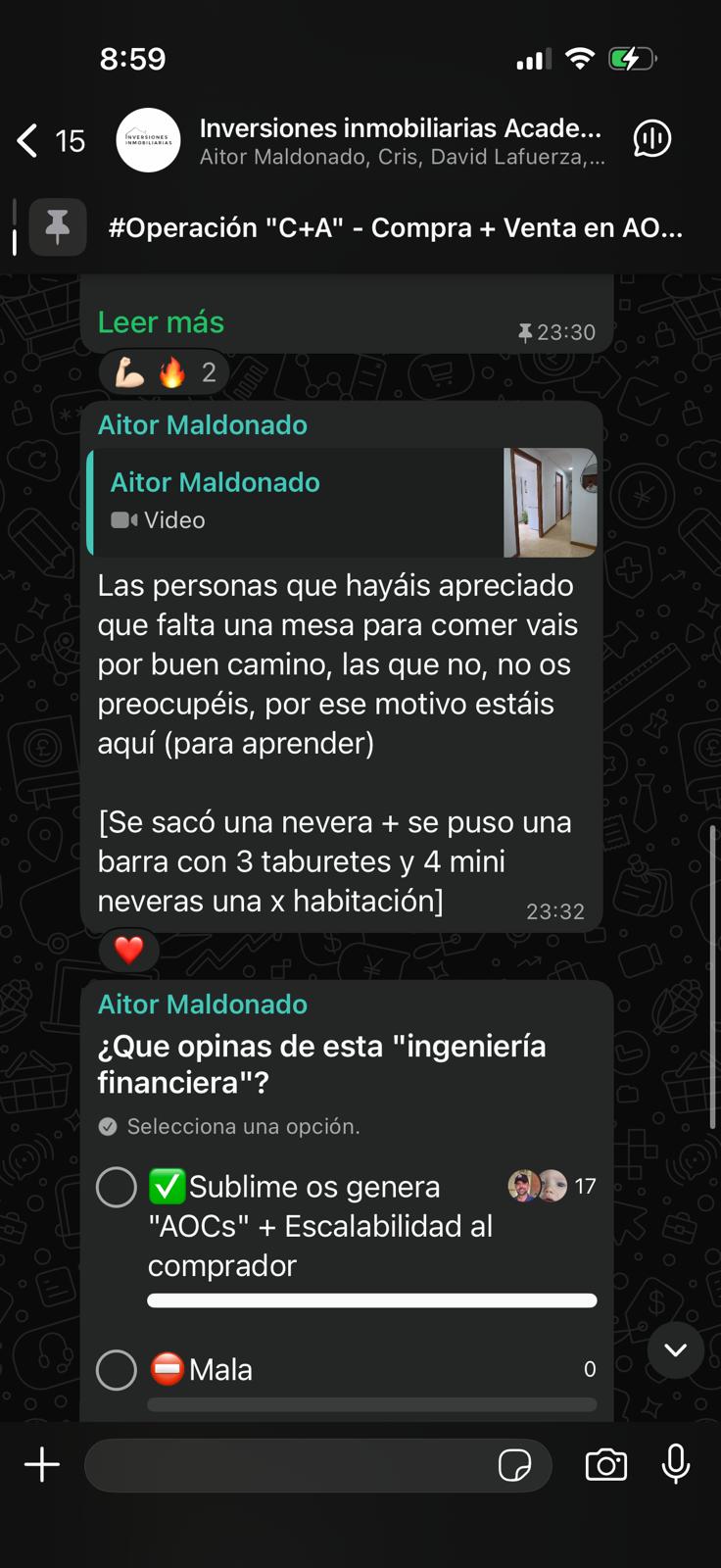Tap the plus icon to attach content
Image resolution: width=721 pixels, height=1568 pixels.
(x=41, y=1465)
